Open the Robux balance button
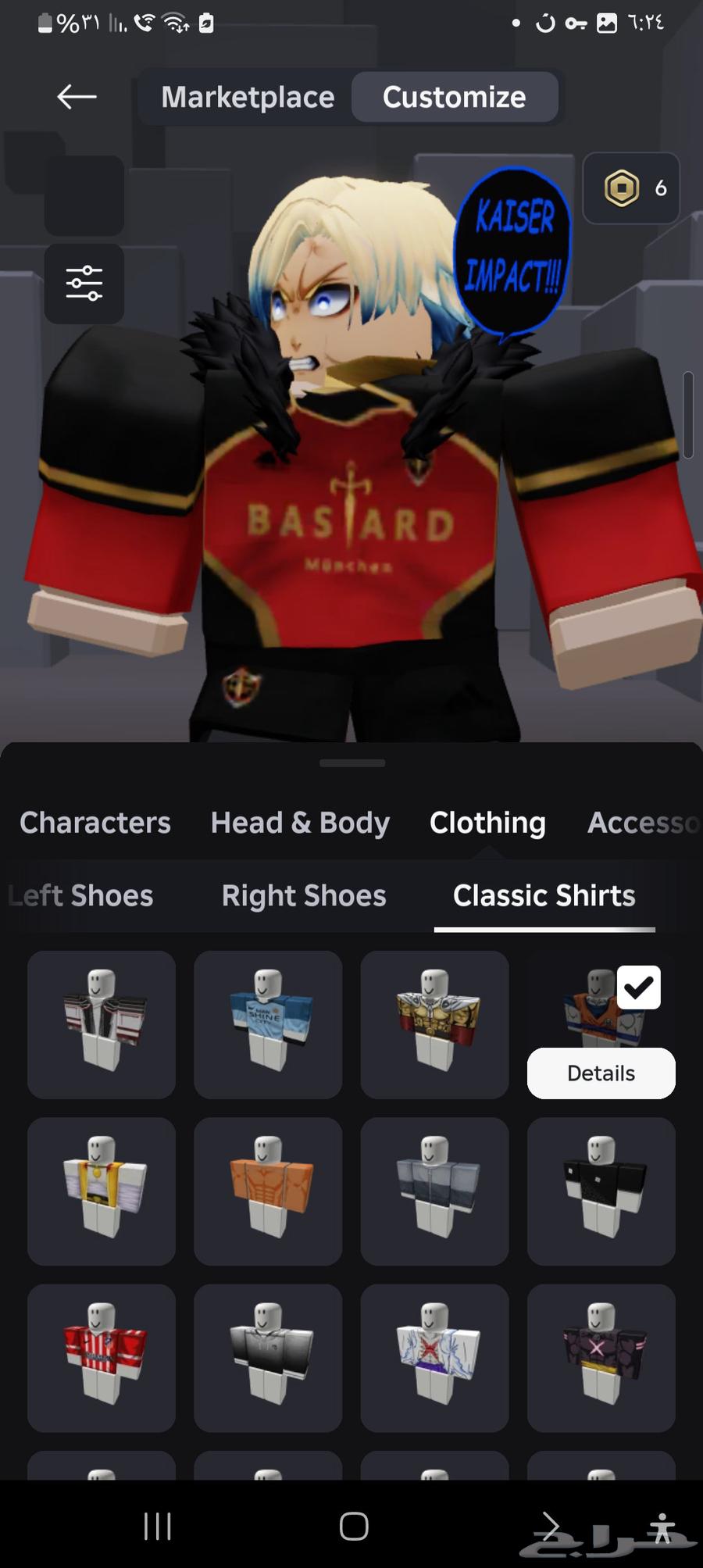703x1568 pixels. [x=631, y=188]
